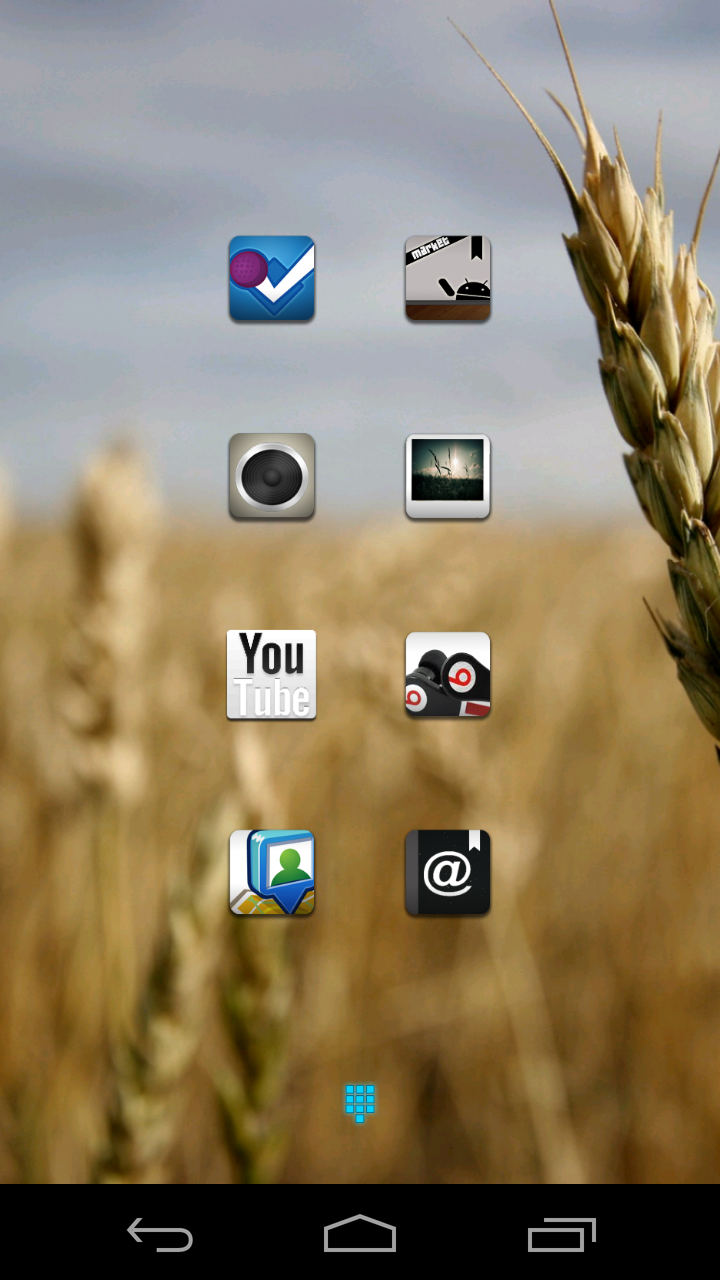The image size is (720, 1280).
Task: Open the Beats headphones app
Action: 448,675
